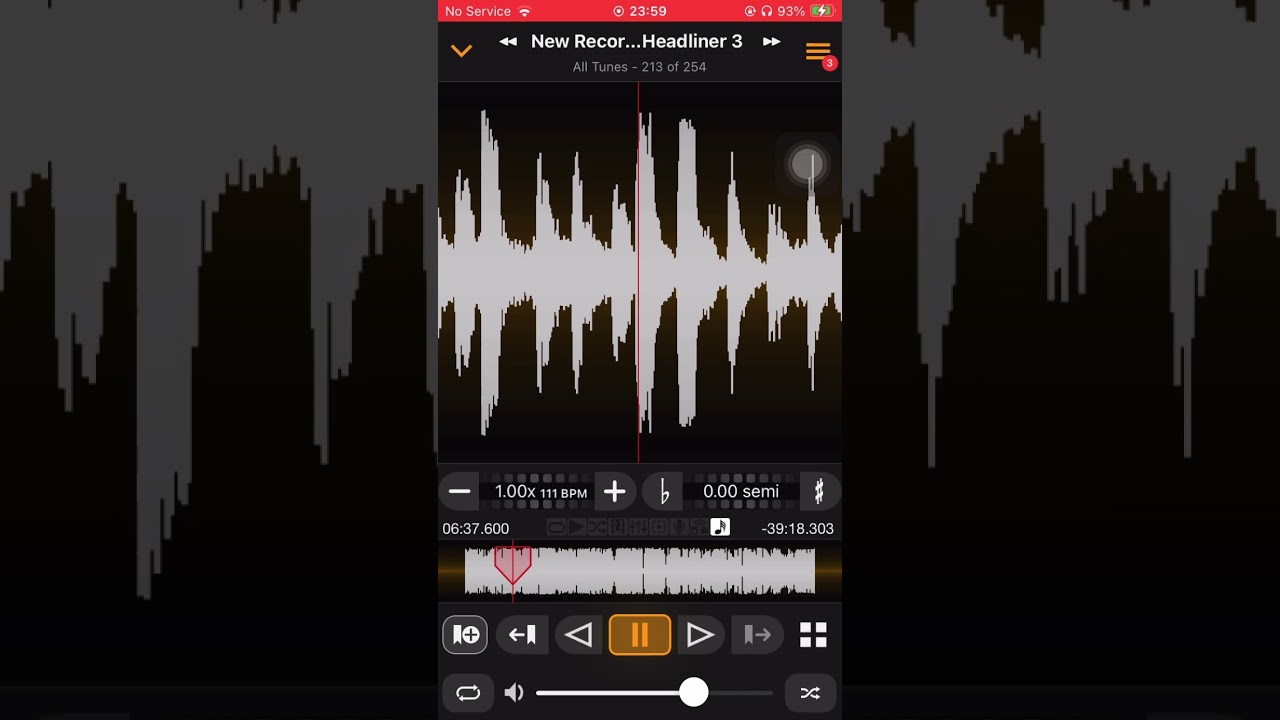Image resolution: width=1280 pixels, height=720 pixels.
Task: Skip to the previous tune
Action: [x=508, y=42]
